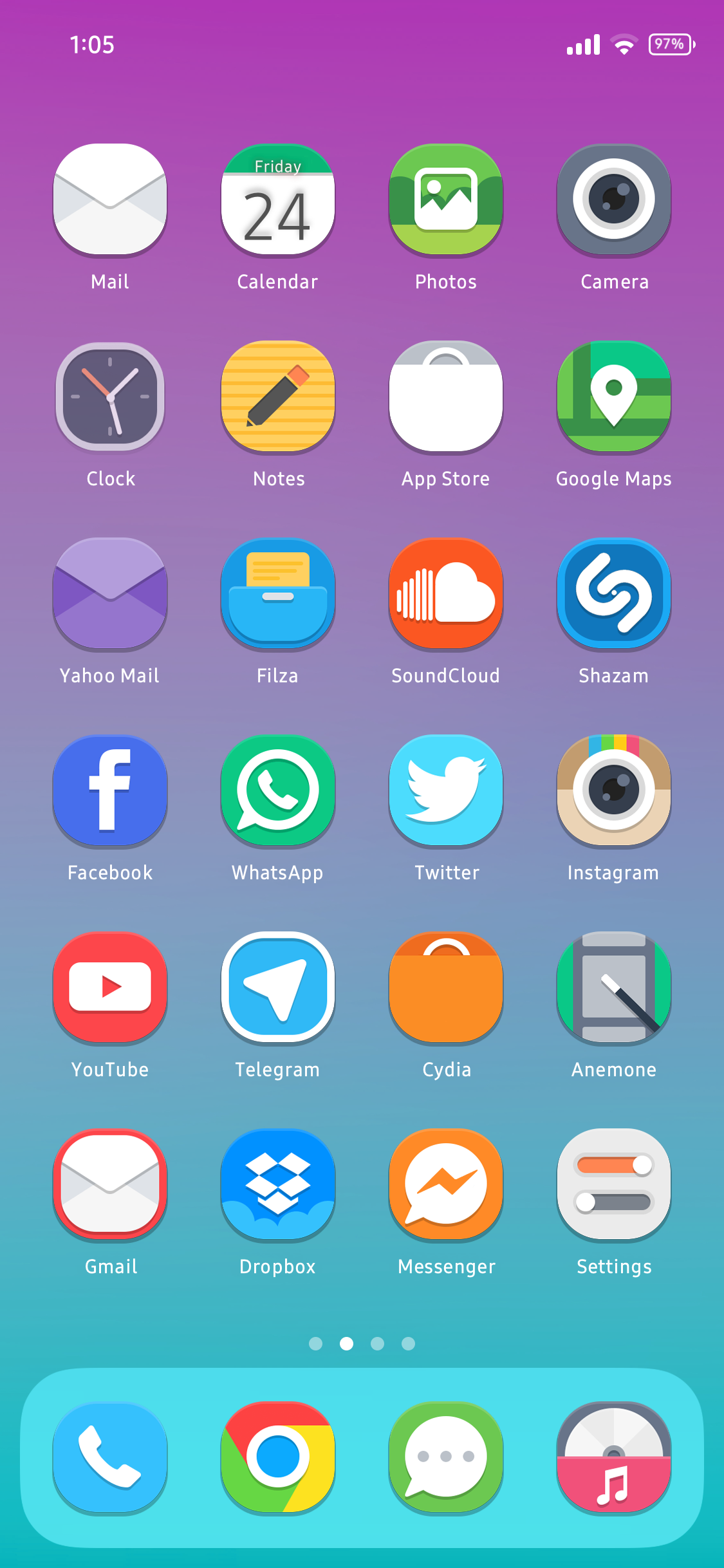Open the Mail app
Viewport: 724px width, 1568px height.
tap(110, 200)
